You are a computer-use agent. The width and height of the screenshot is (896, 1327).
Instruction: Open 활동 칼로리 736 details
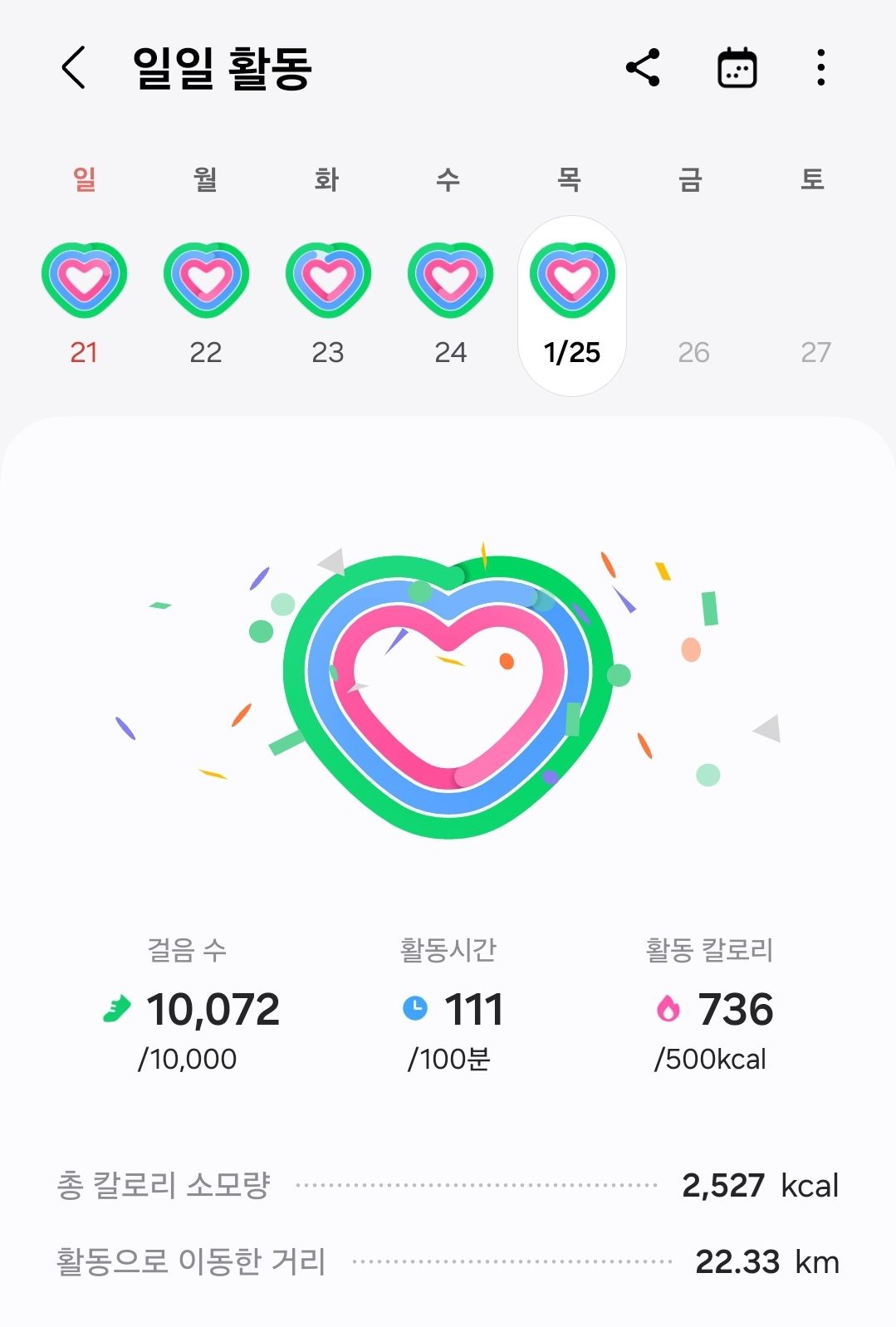click(x=710, y=1005)
